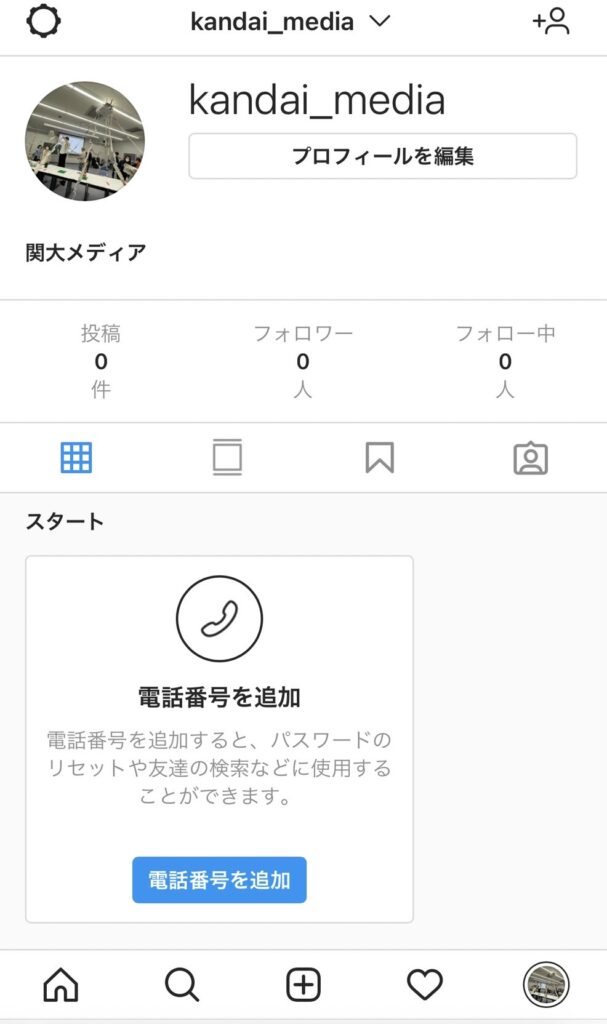Open the saved bookmarks tab

click(379, 458)
